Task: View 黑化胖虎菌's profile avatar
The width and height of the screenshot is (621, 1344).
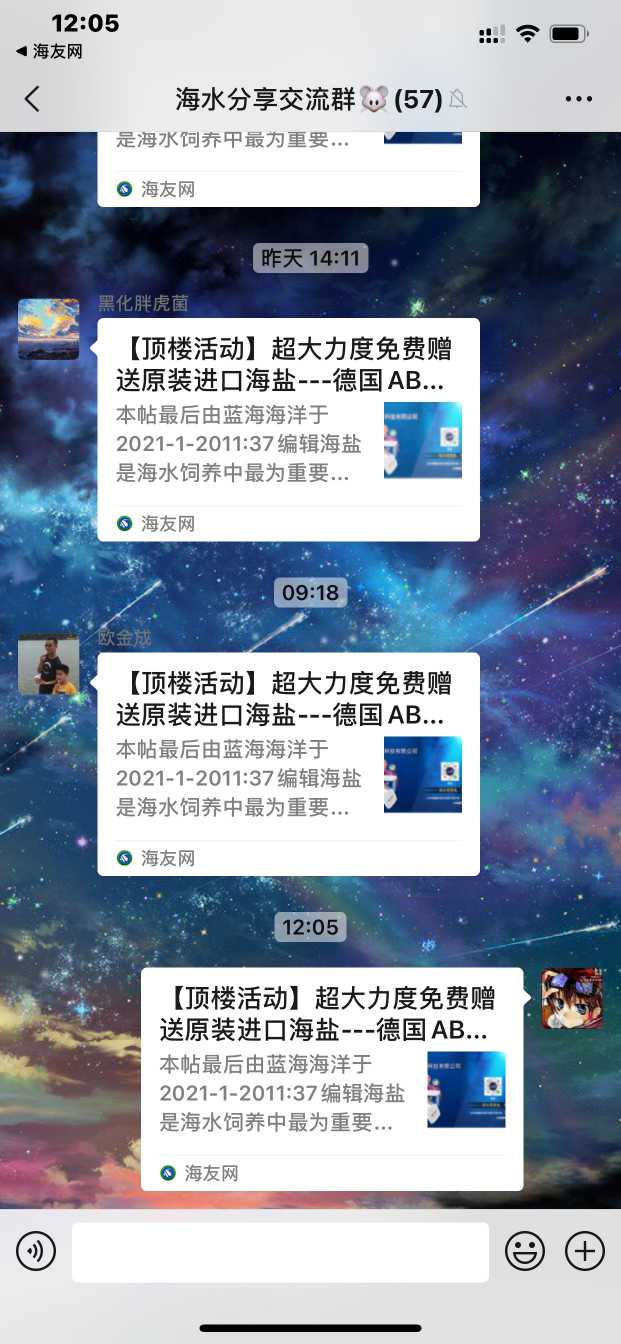Action: [x=48, y=329]
